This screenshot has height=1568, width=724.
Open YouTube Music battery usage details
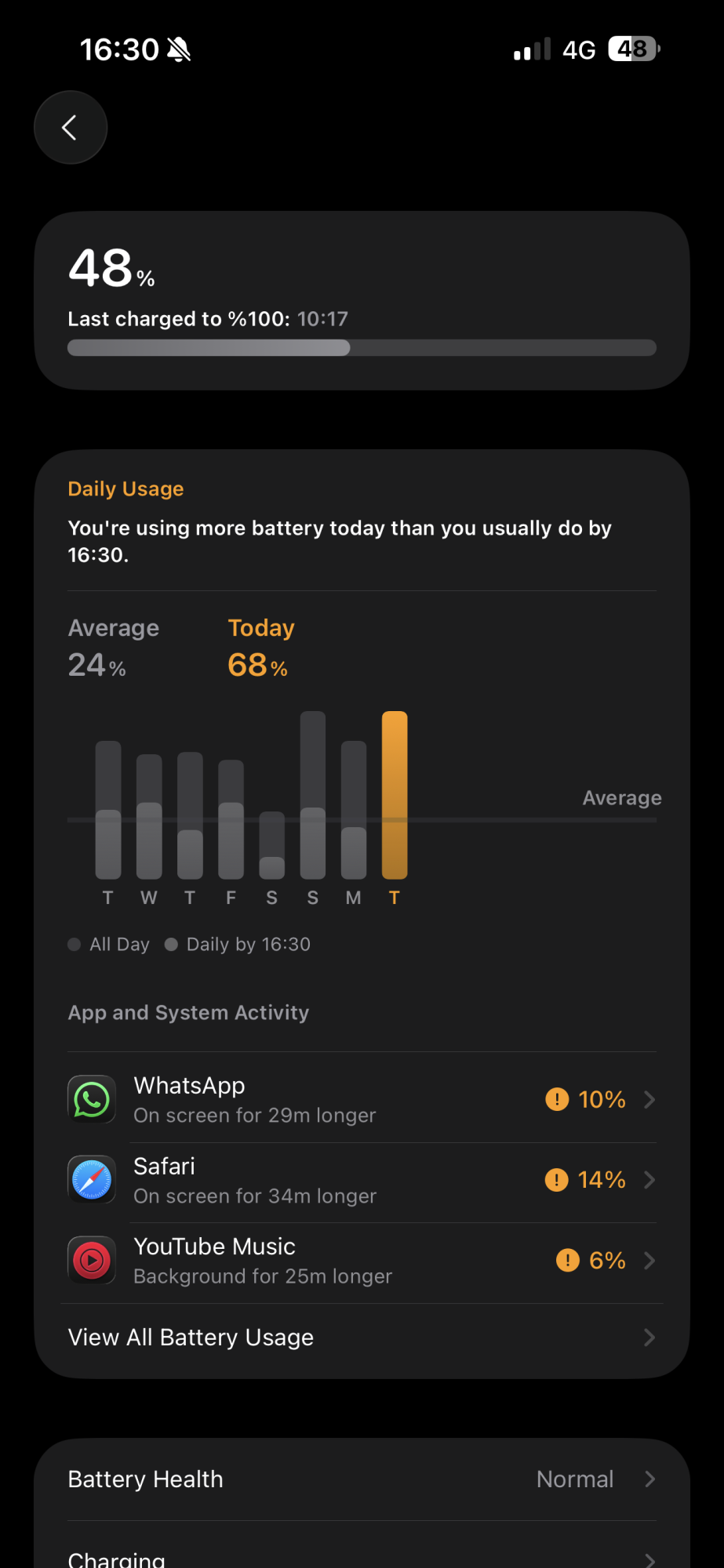pyautogui.click(x=362, y=1261)
